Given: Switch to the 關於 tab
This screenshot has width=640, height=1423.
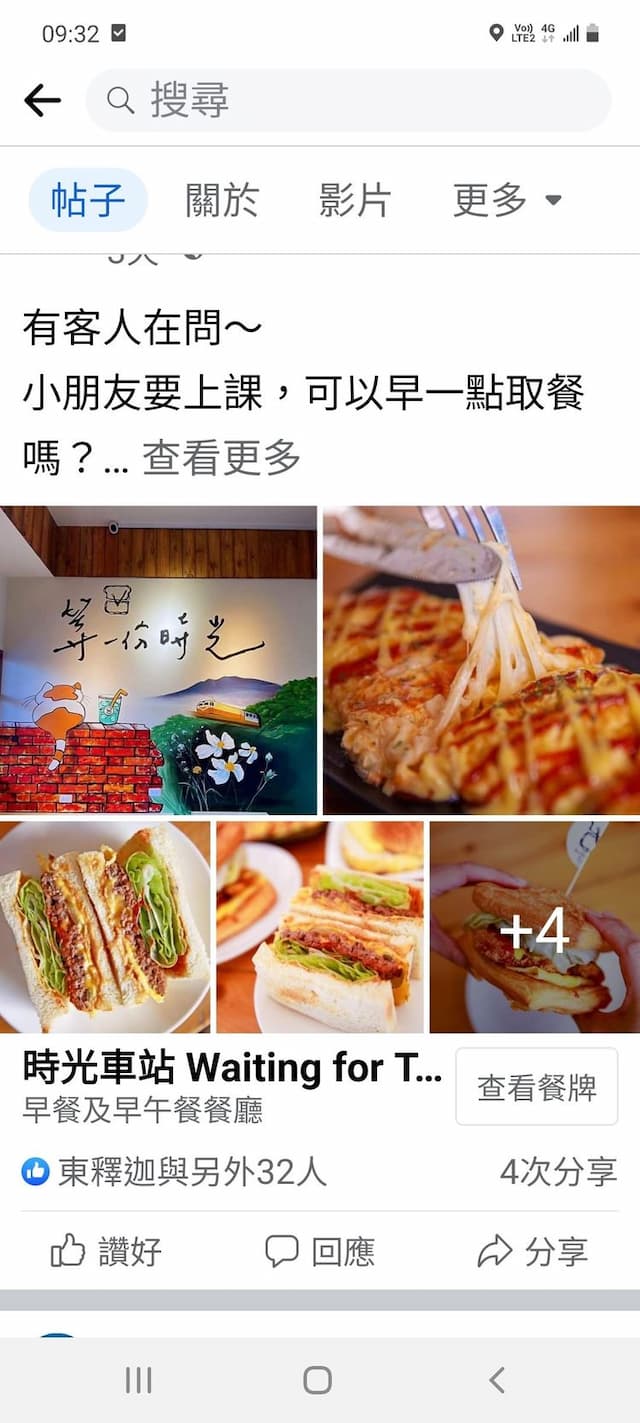Looking at the screenshot, I should coord(222,200).
